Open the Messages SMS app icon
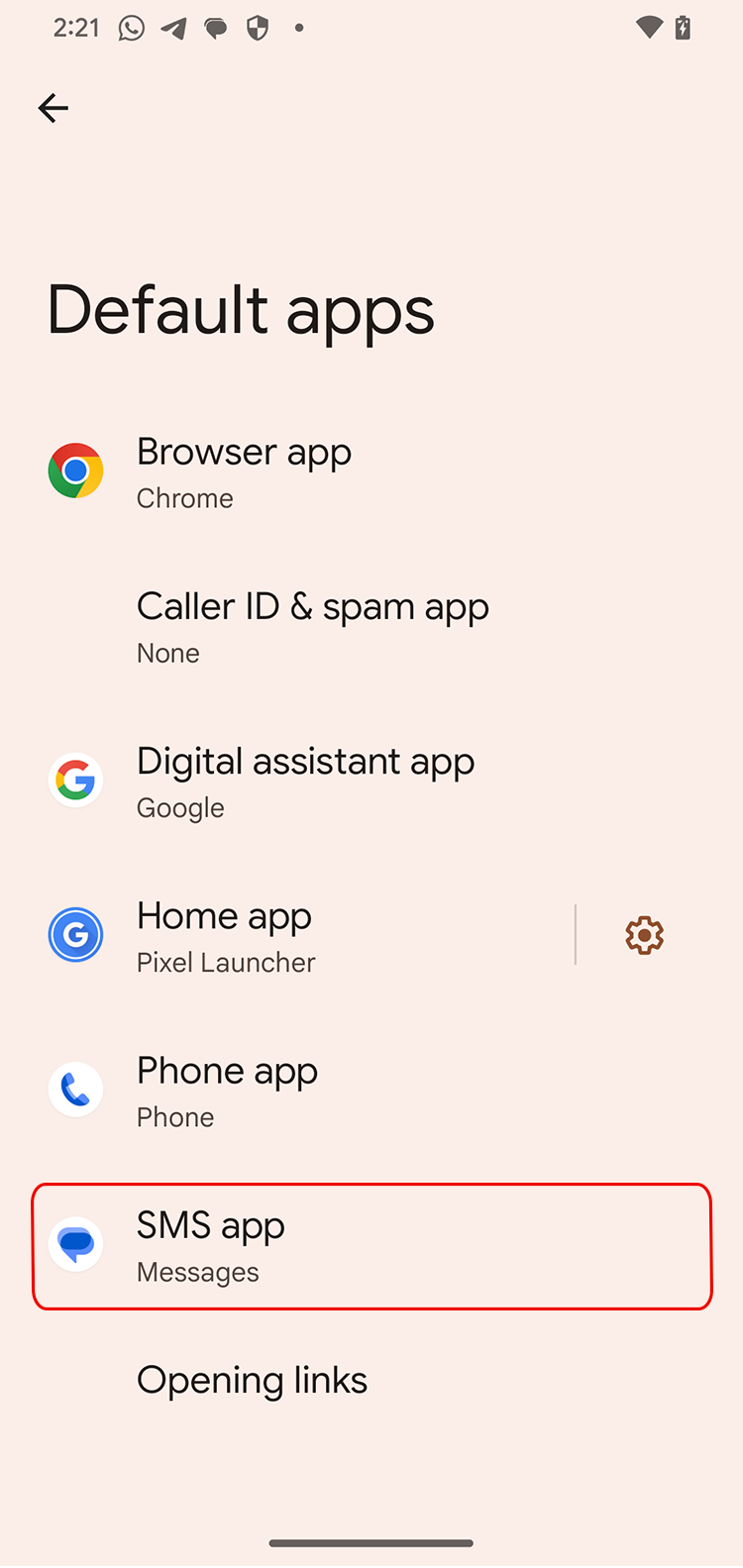This screenshot has height=1568, width=743. 75,1243
